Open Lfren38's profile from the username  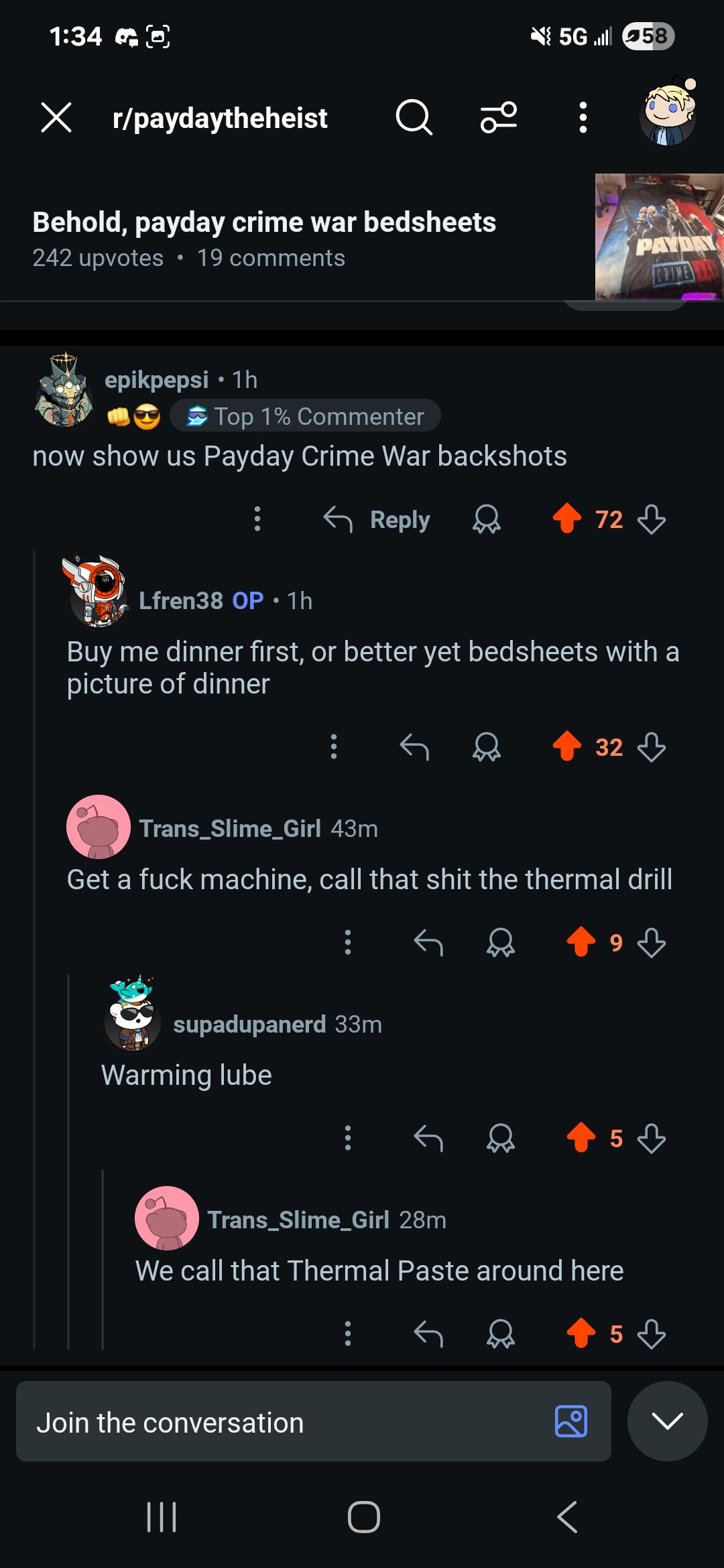click(x=181, y=601)
